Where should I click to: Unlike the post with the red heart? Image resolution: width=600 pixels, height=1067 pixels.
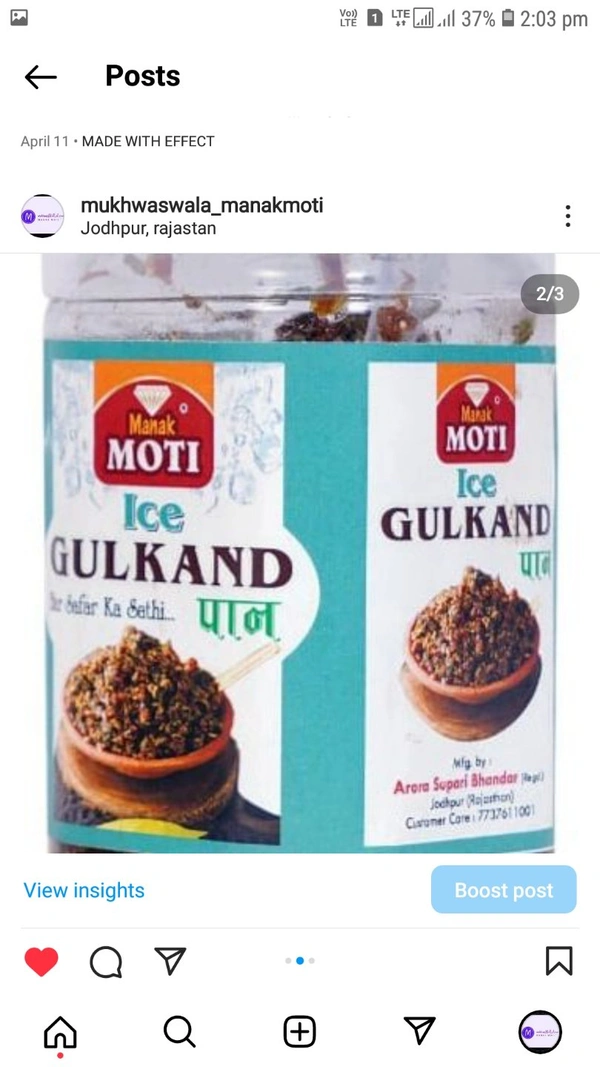(x=41, y=961)
